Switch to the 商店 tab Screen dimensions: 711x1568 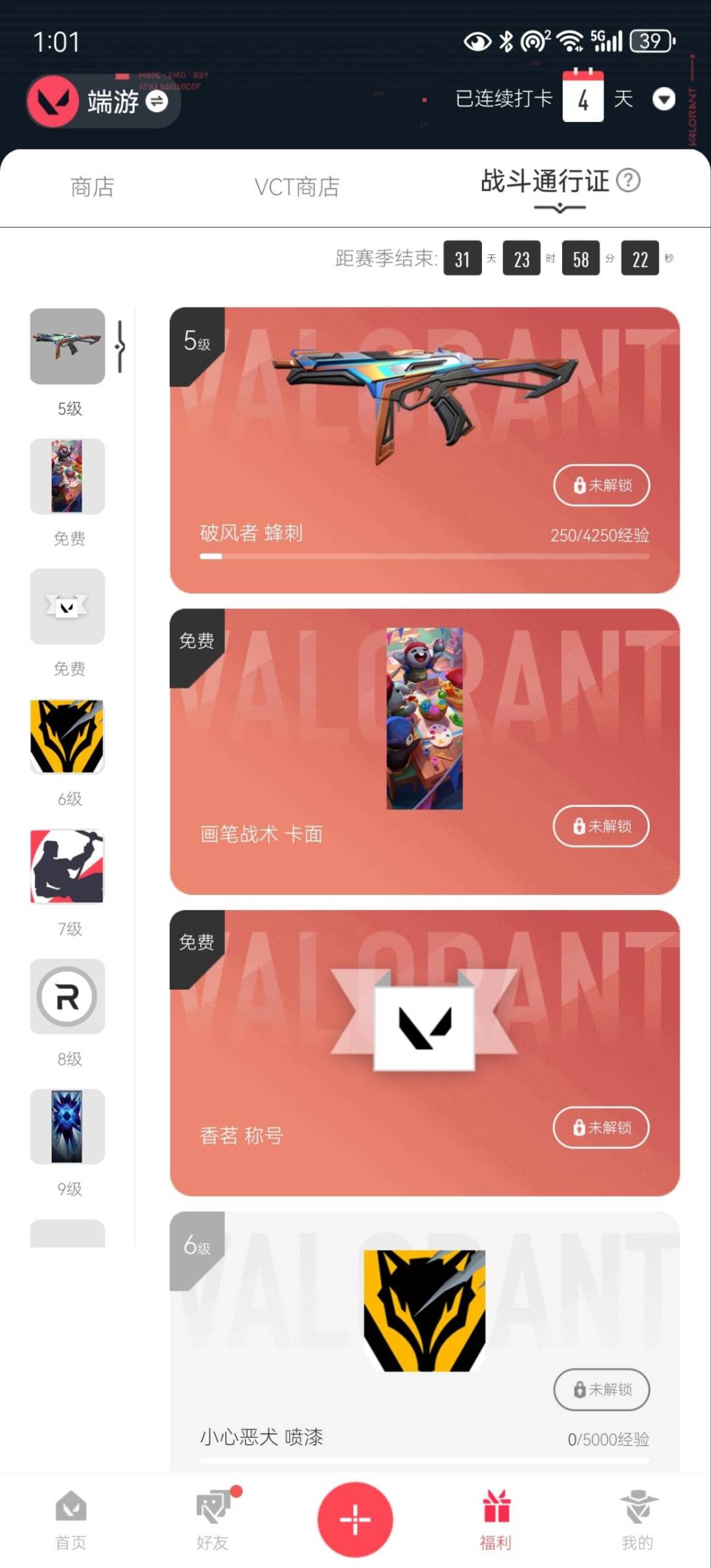[x=92, y=187]
